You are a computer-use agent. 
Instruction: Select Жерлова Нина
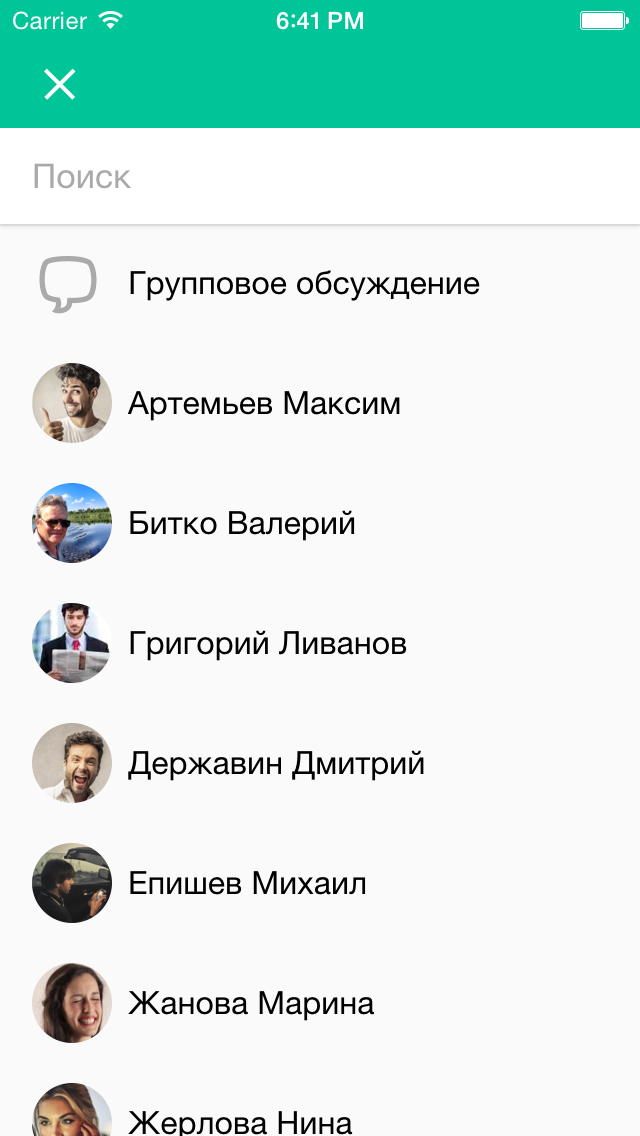[x=240, y=1118]
